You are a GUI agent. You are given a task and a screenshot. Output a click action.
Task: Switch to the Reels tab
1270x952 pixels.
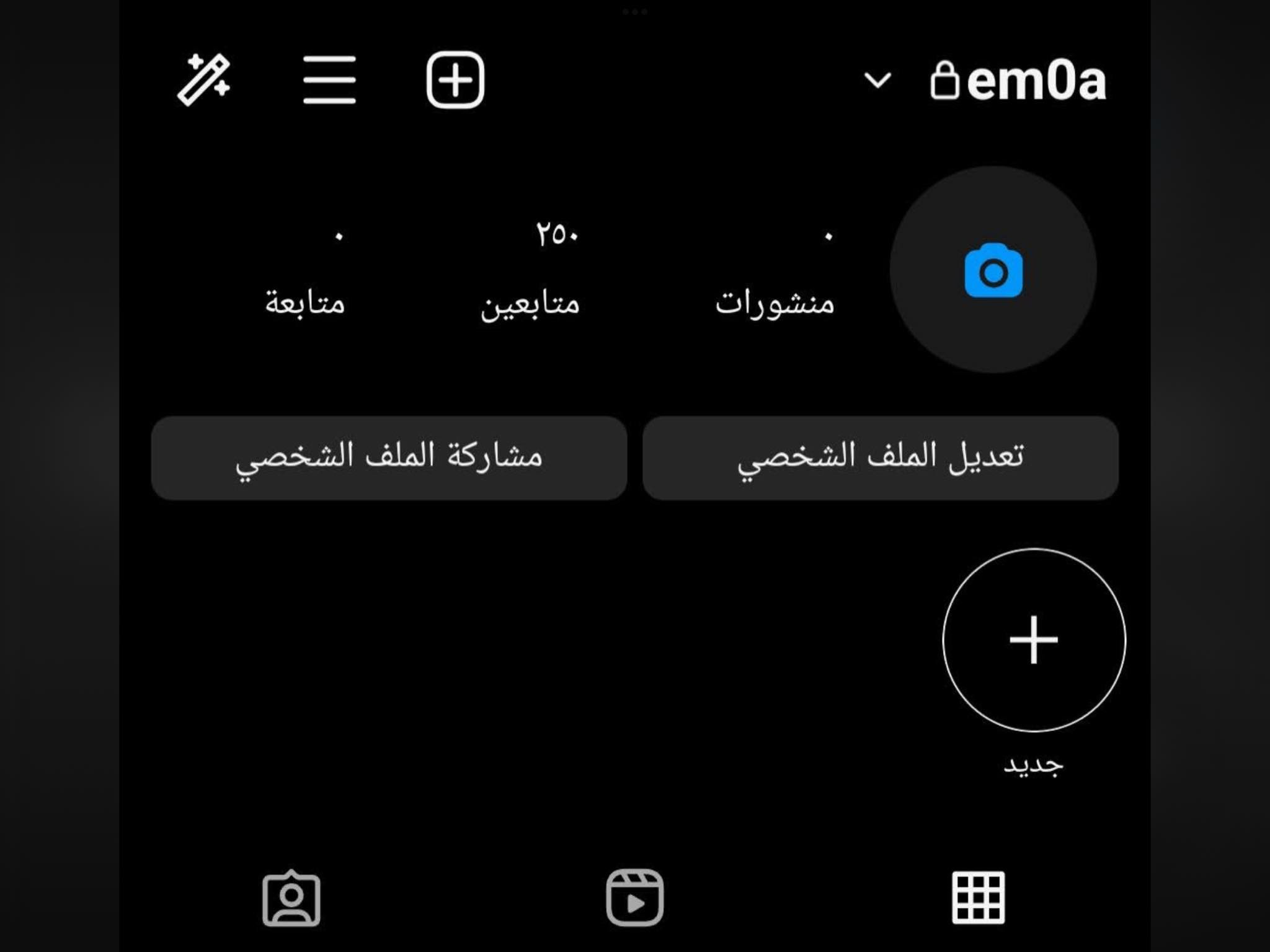tap(634, 897)
